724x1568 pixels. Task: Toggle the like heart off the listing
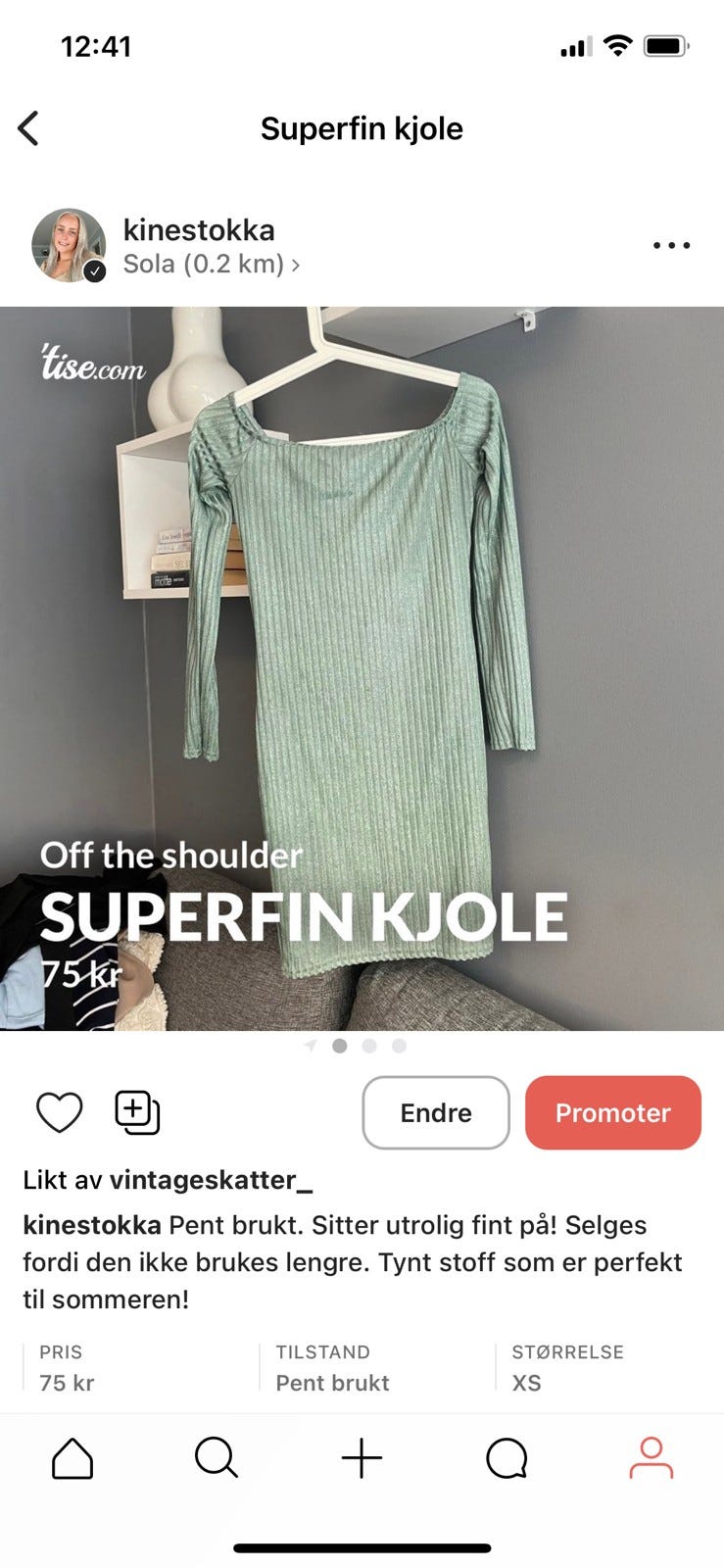pyautogui.click(x=60, y=1111)
